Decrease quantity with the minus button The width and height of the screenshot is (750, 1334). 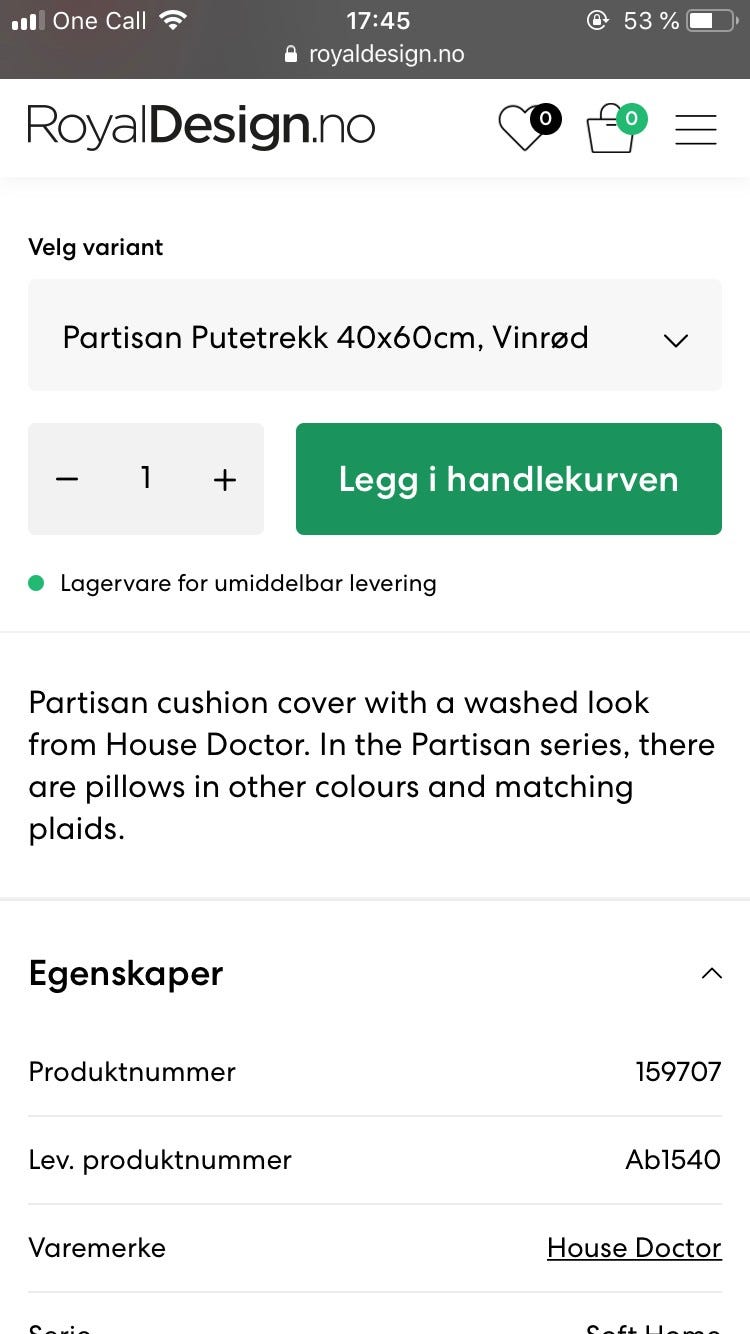(x=67, y=479)
